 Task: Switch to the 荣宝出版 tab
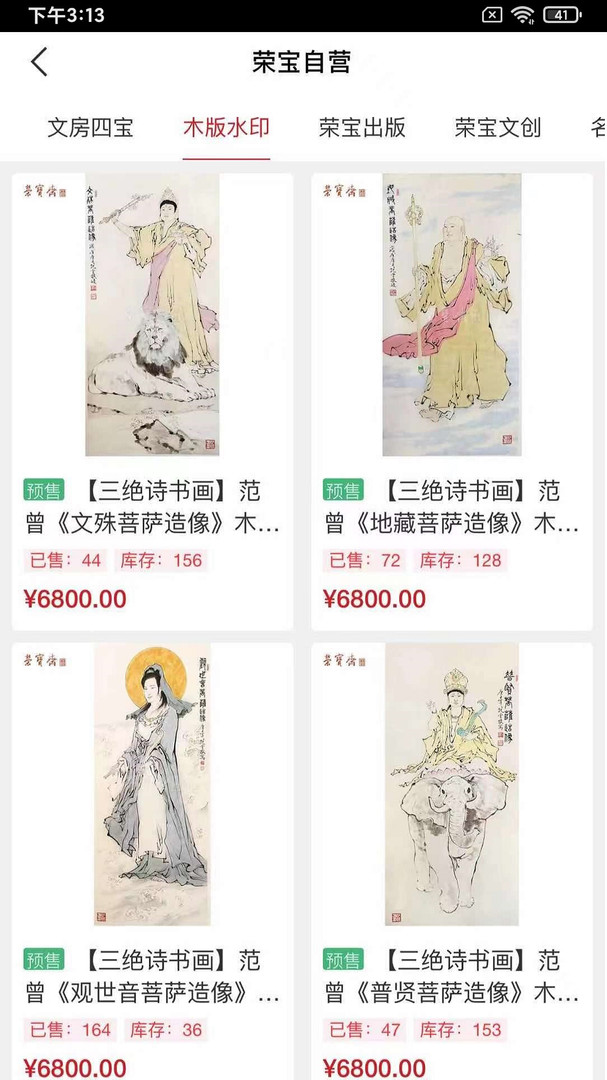coord(362,127)
